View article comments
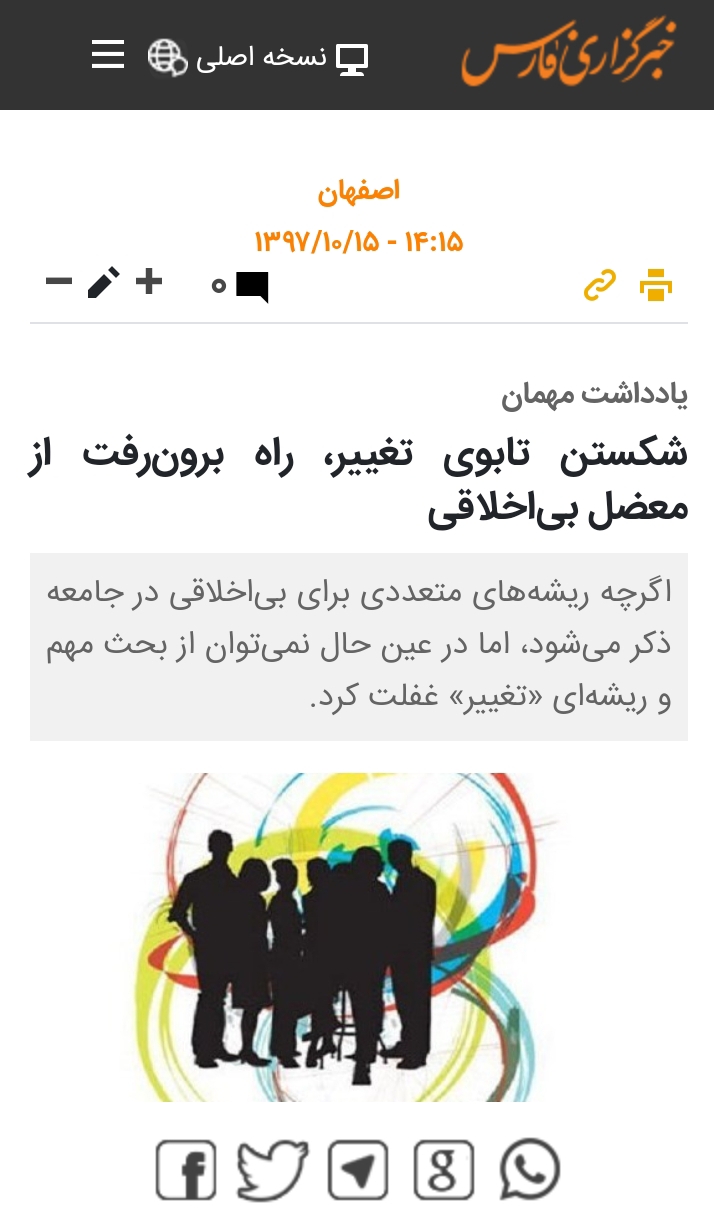The width and height of the screenshot is (714, 1230). point(243,286)
